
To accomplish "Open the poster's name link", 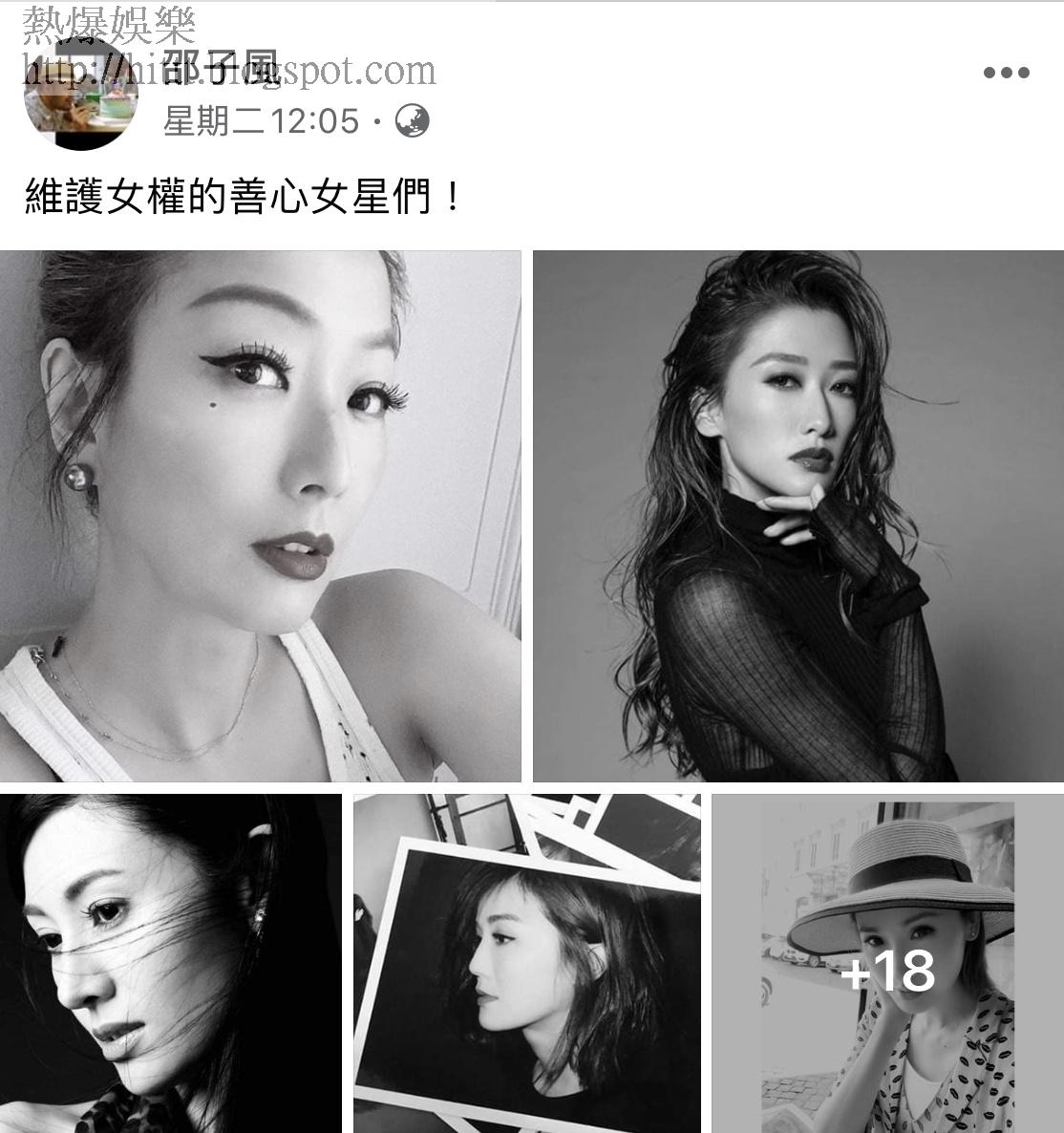I will [222, 69].
